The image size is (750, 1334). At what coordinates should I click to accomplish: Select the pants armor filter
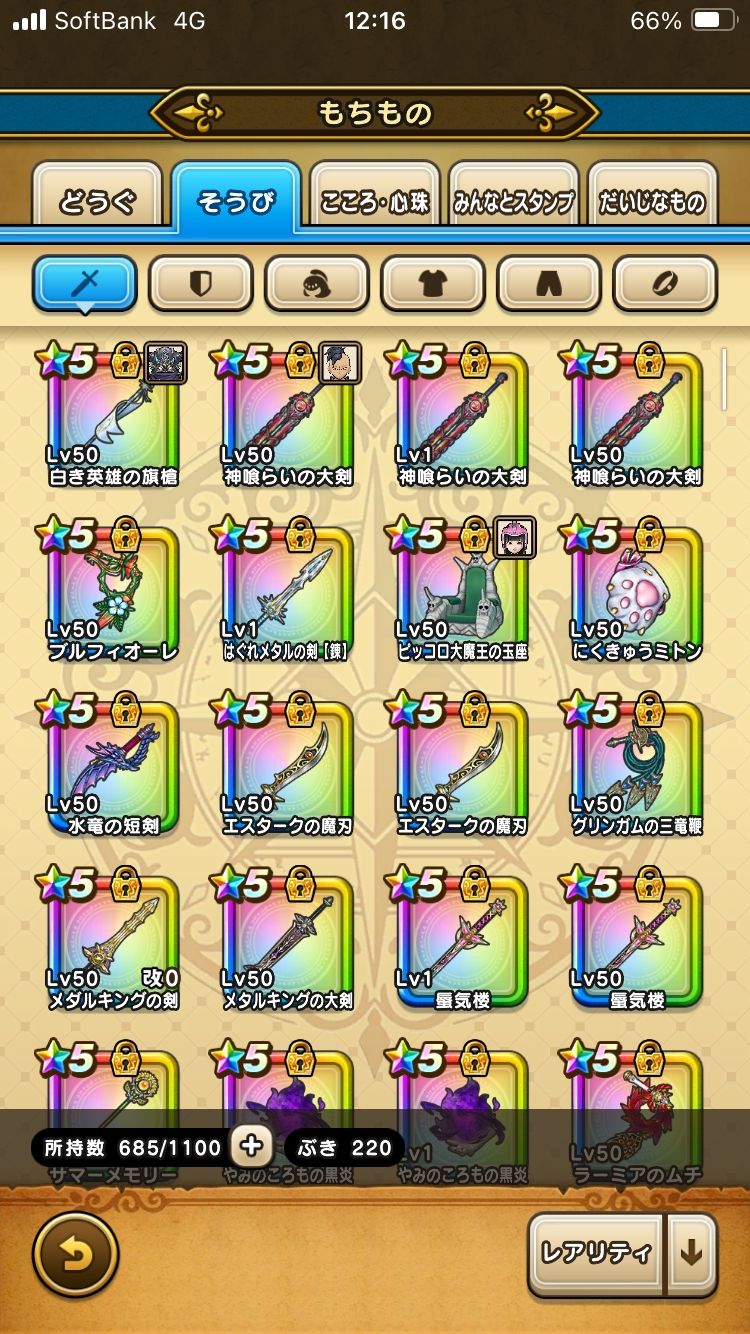[549, 284]
